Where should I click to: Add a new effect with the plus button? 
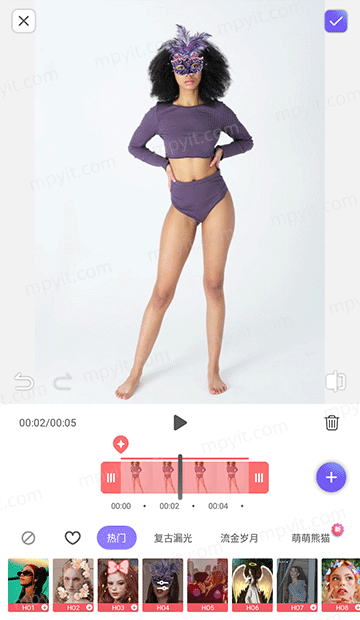pyautogui.click(x=331, y=477)
